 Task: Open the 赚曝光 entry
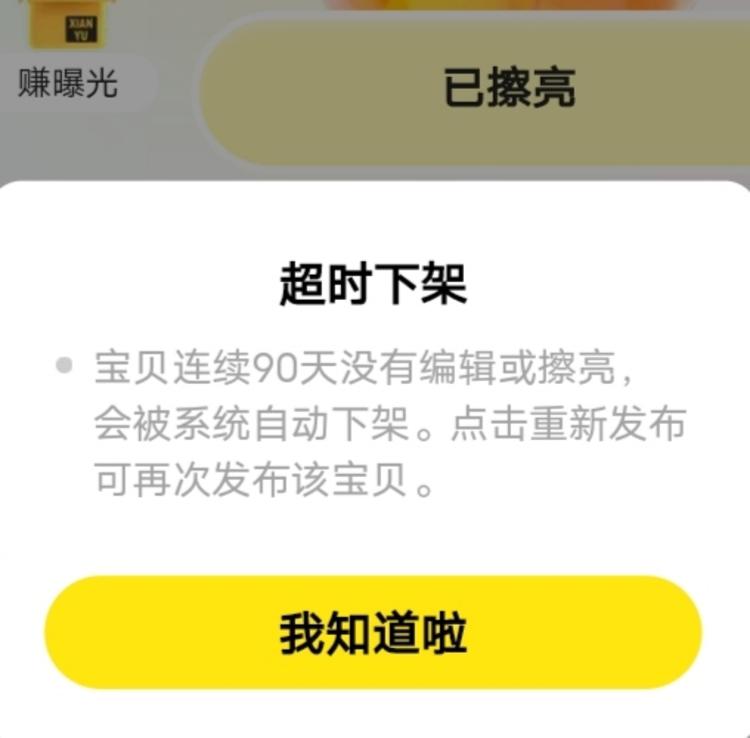[x=68, y=60]
